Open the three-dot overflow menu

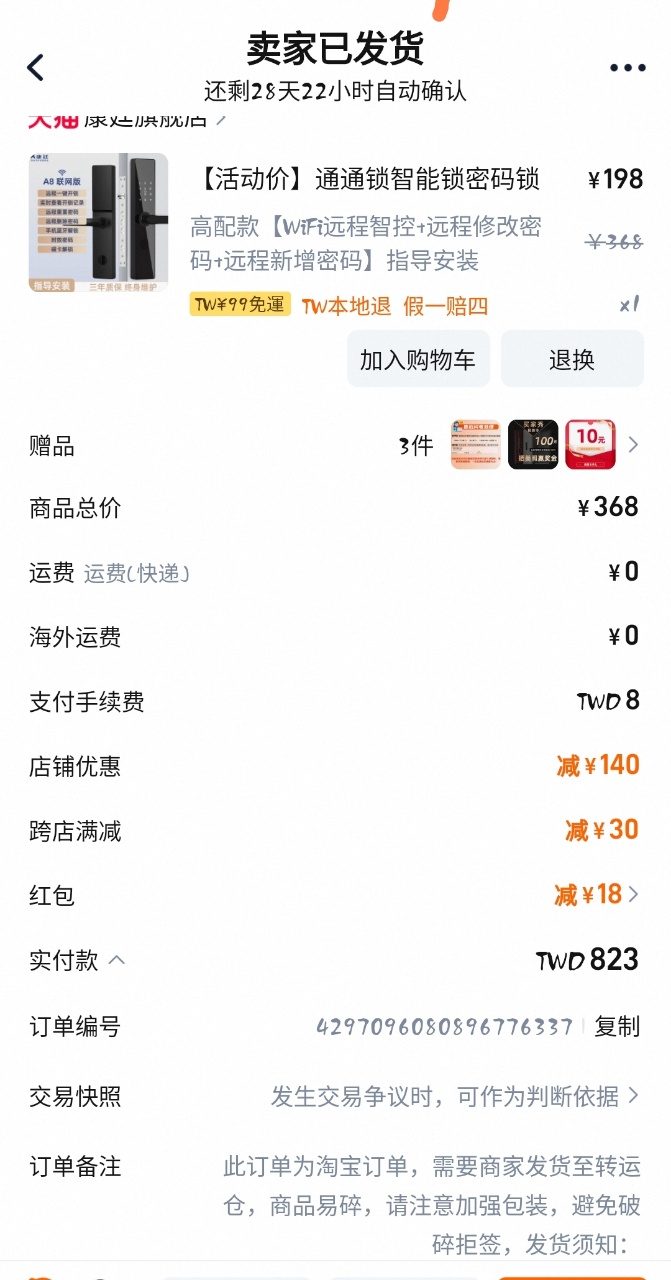pyautogui.click(x=627, y=68)
